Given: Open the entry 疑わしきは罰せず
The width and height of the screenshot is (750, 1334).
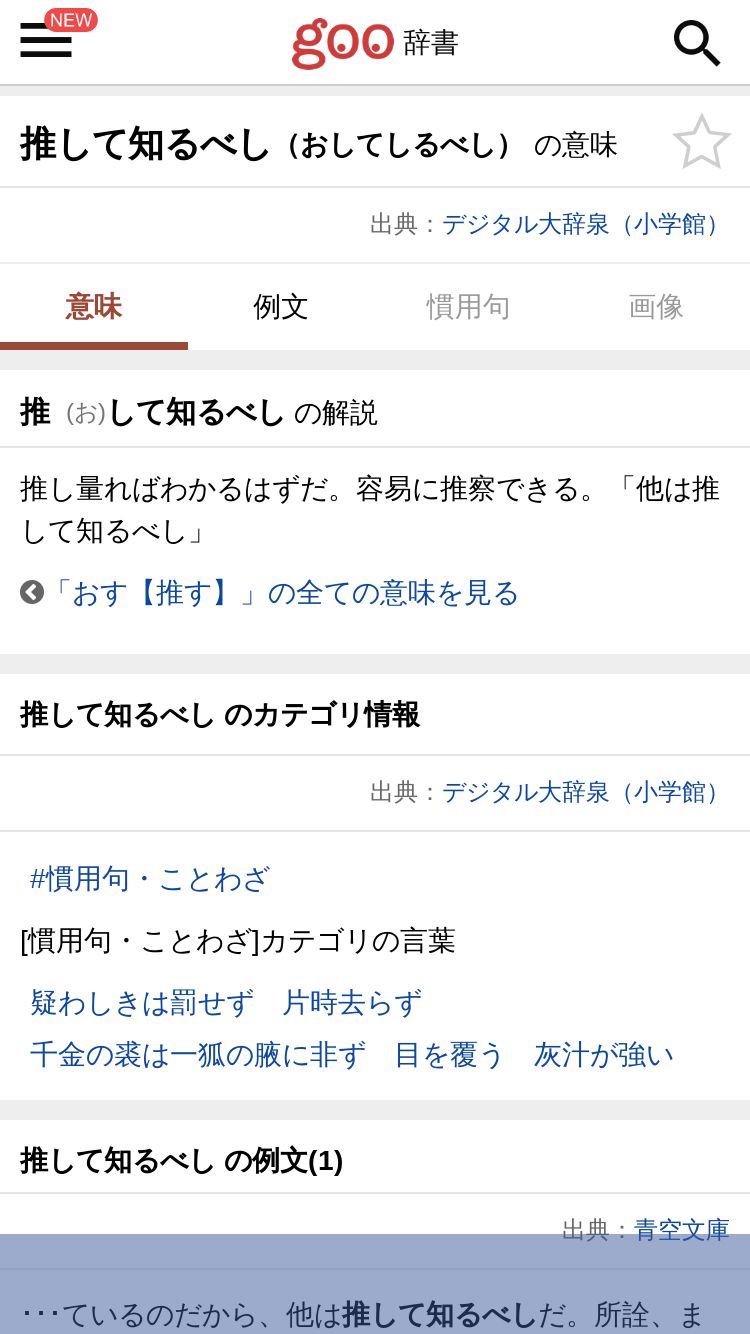Looking at the screenshot, I should click(142, 1003).
